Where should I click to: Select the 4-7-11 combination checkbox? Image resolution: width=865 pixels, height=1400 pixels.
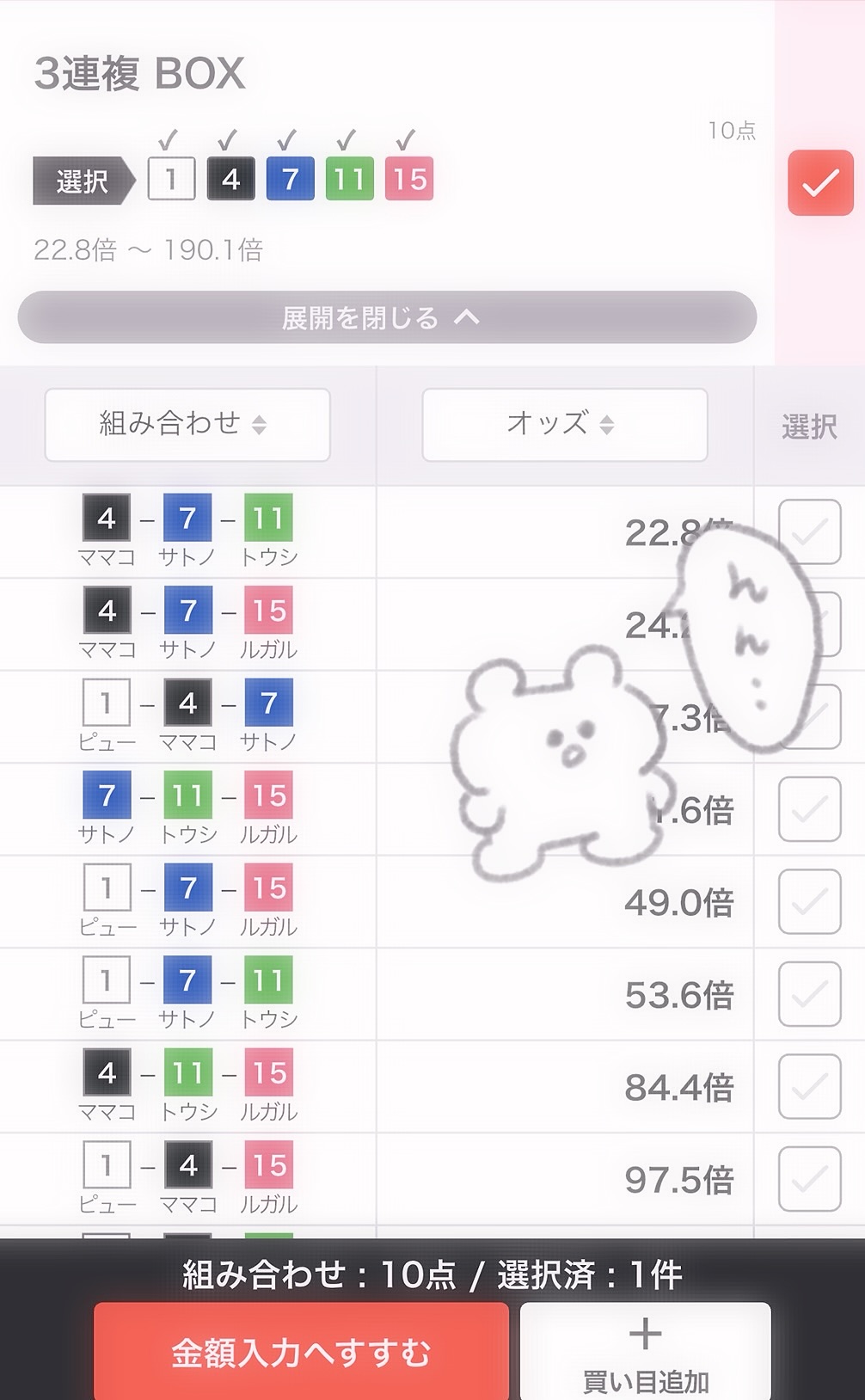coord(809,531)
